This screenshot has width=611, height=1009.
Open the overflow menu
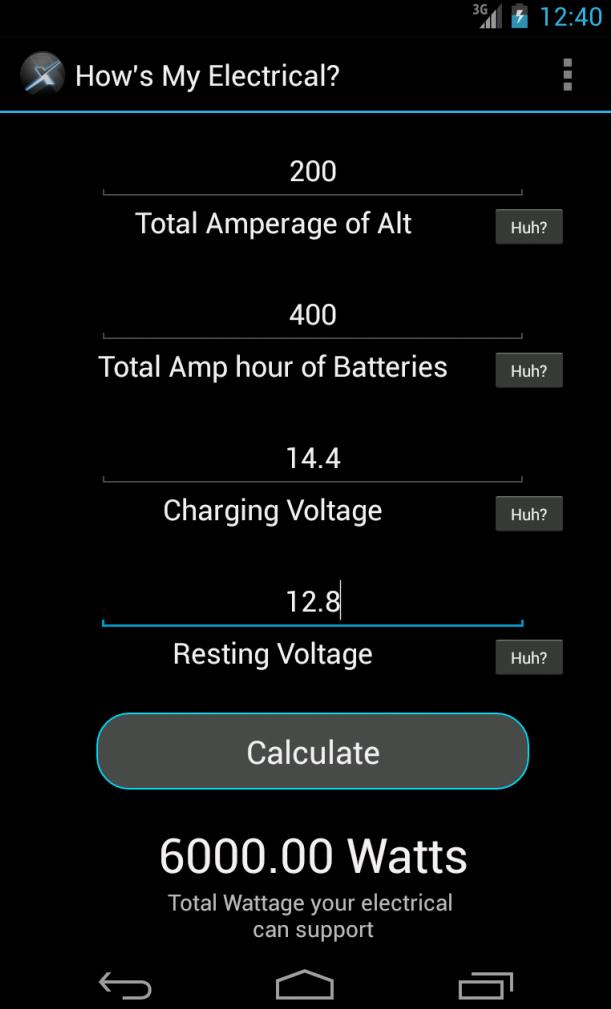point(567,75)
